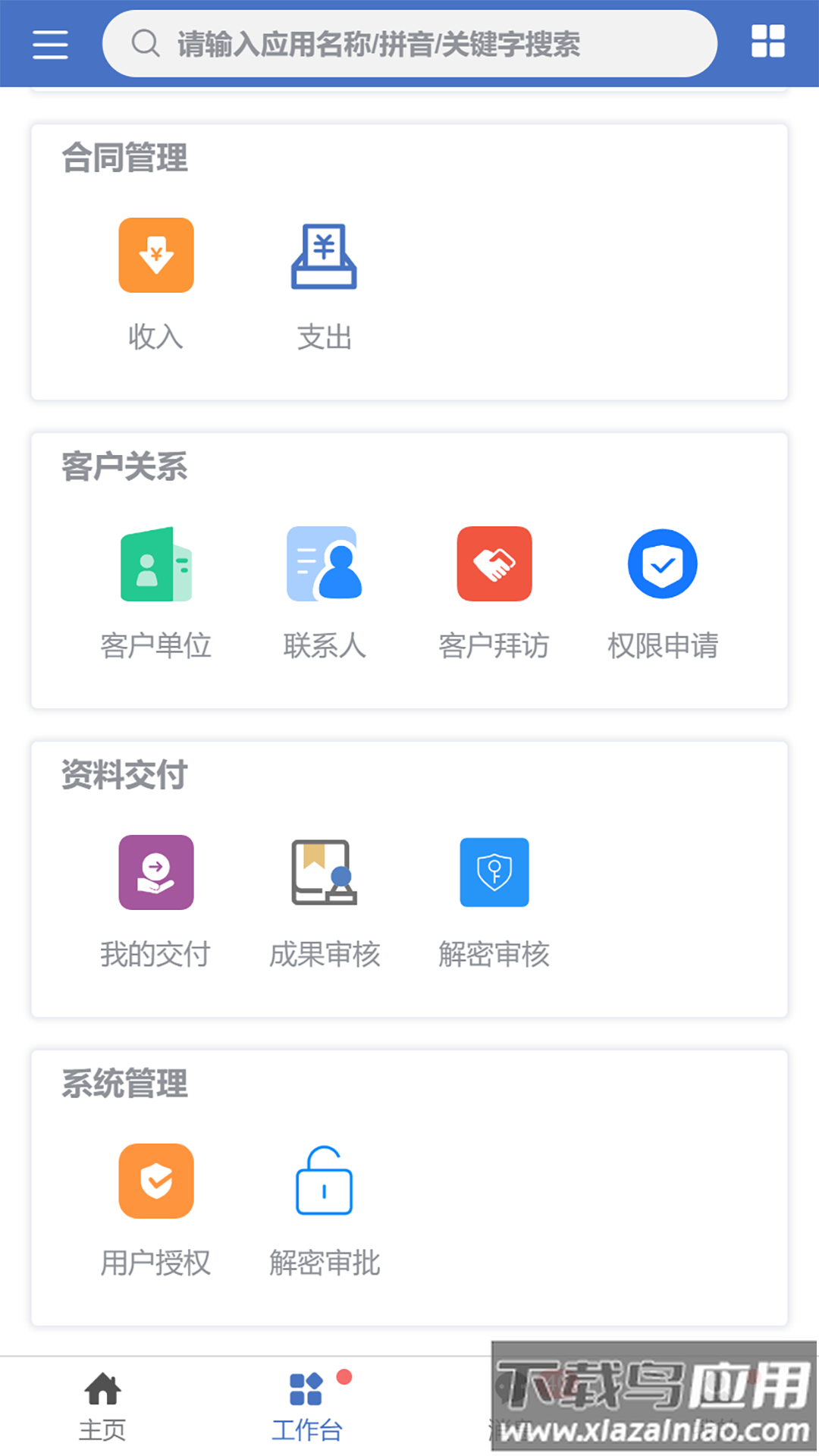Open 解密审核 decryption review icon
Image resolution: width=819 pixels, height=1456 pixels.
(493, 873)
